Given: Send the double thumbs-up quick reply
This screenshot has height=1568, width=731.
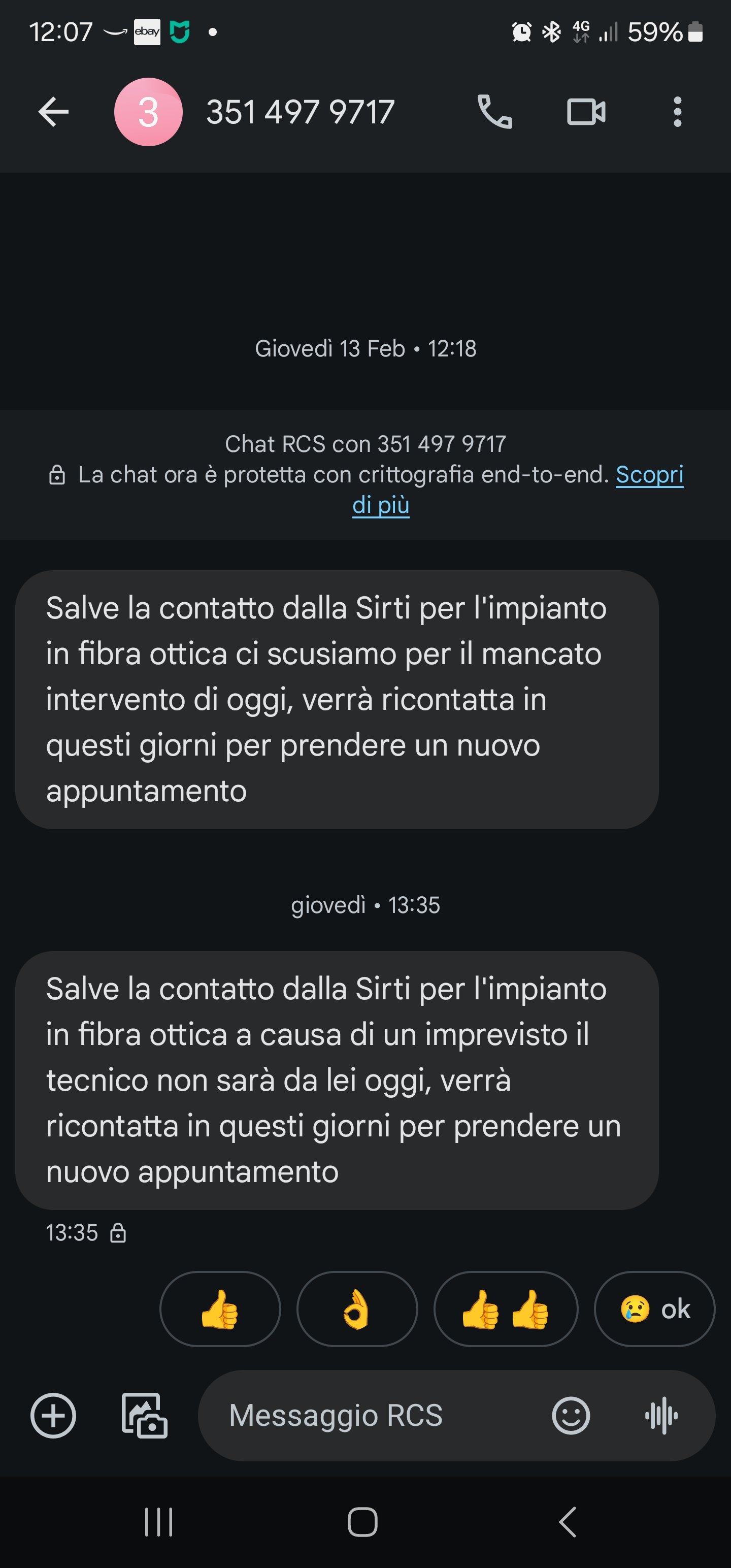Looking at the screenshot, I should tap(505, 1309).
